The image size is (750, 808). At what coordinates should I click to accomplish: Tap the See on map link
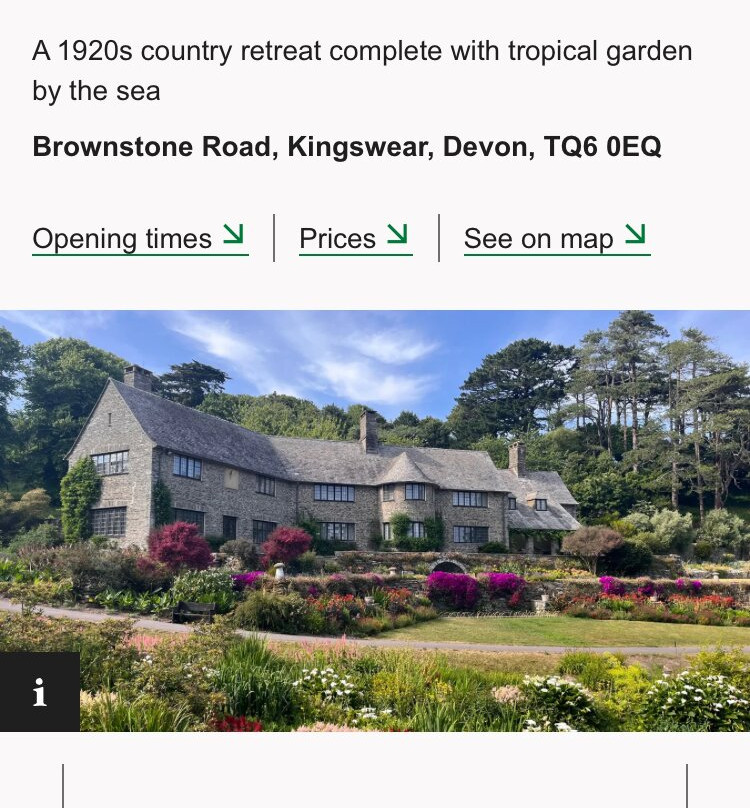pyautogui.click(x=556, y=238)
